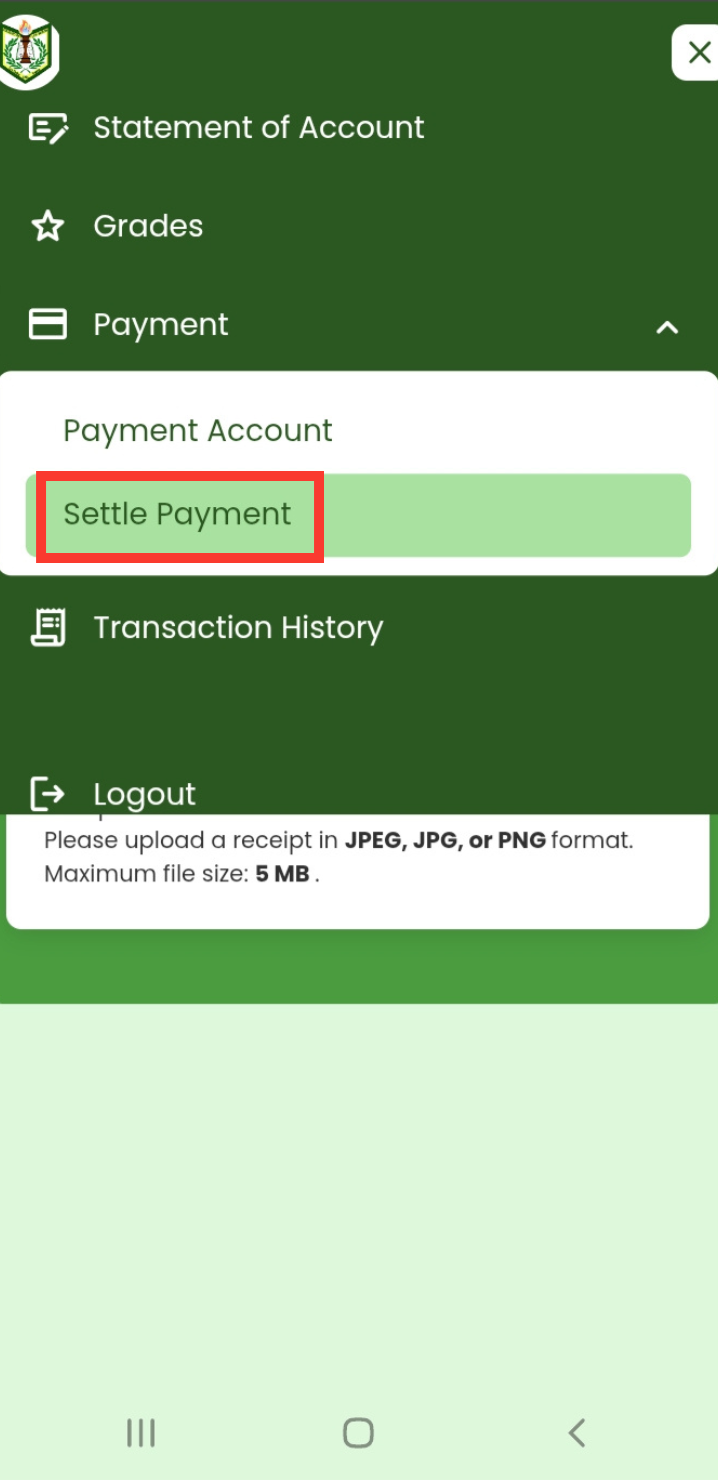This screenshot has height=1480, width=720.
Task: Go to Grades
Action: 148,227
